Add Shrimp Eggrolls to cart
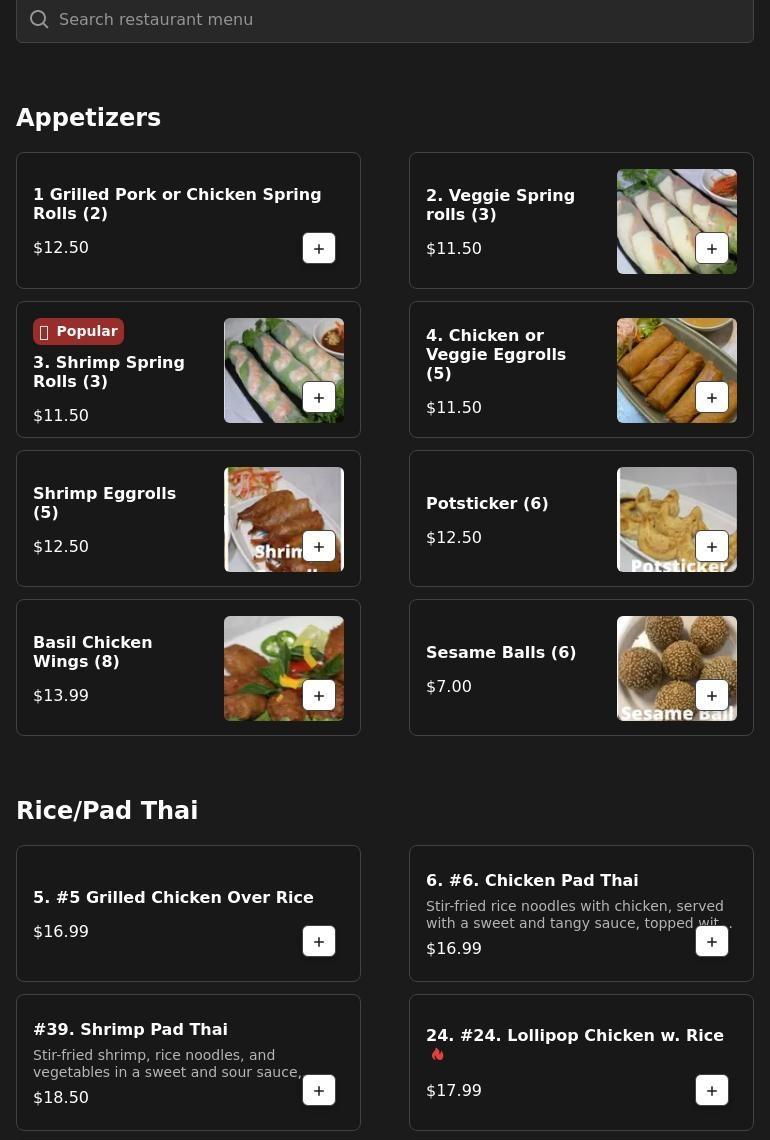Viewport: 770px width, 1140px height. tap(319, 547)
